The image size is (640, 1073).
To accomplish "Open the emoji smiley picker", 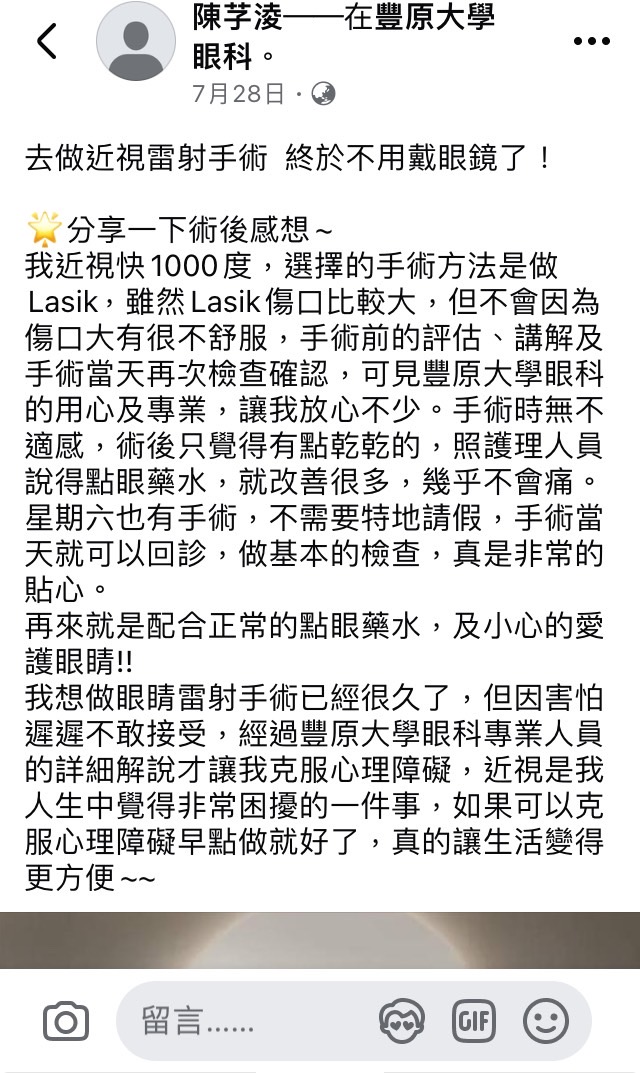I will point(546,1021).
